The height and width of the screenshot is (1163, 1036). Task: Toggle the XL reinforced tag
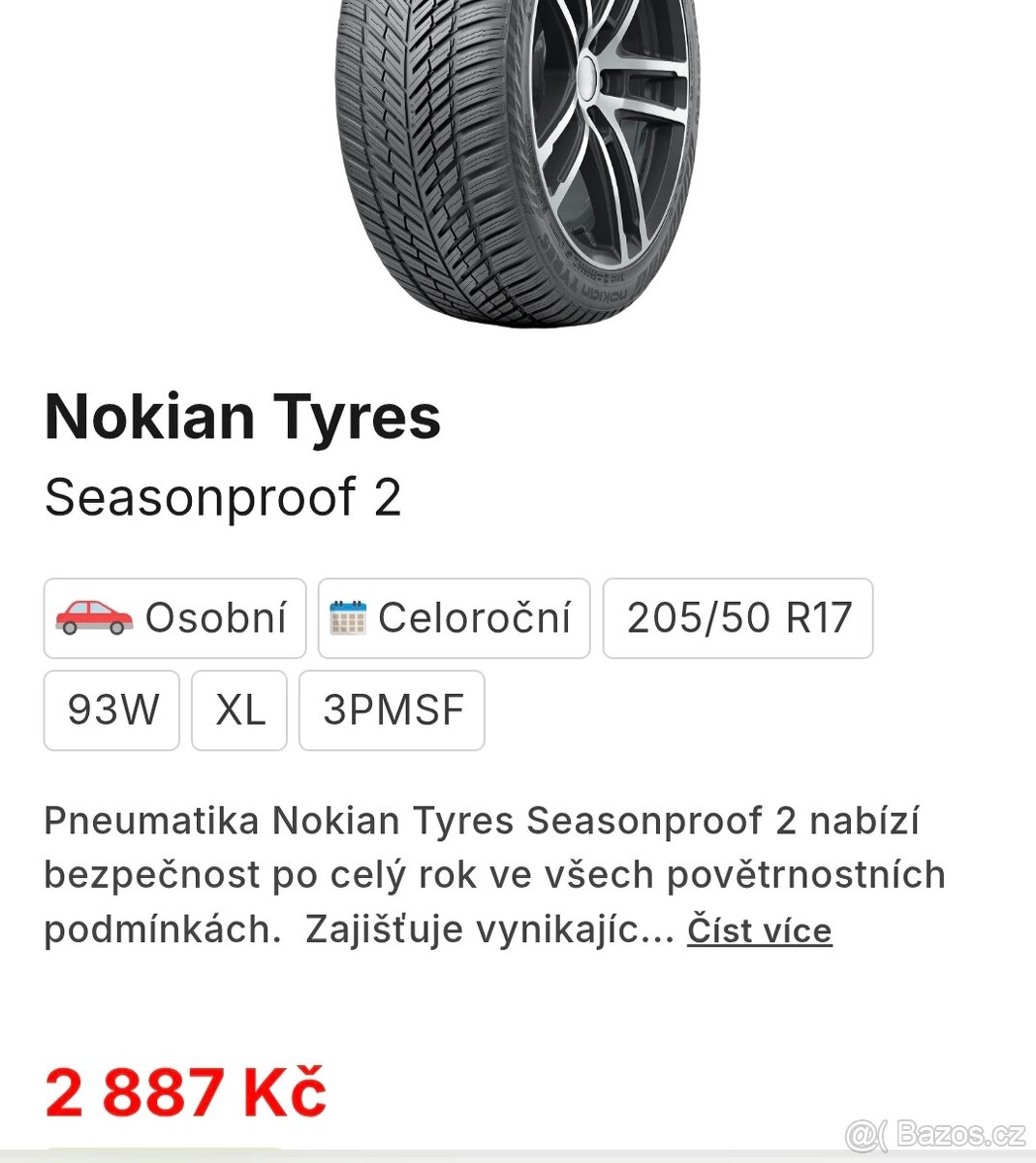pyautogui.click(x=238, y=710)
